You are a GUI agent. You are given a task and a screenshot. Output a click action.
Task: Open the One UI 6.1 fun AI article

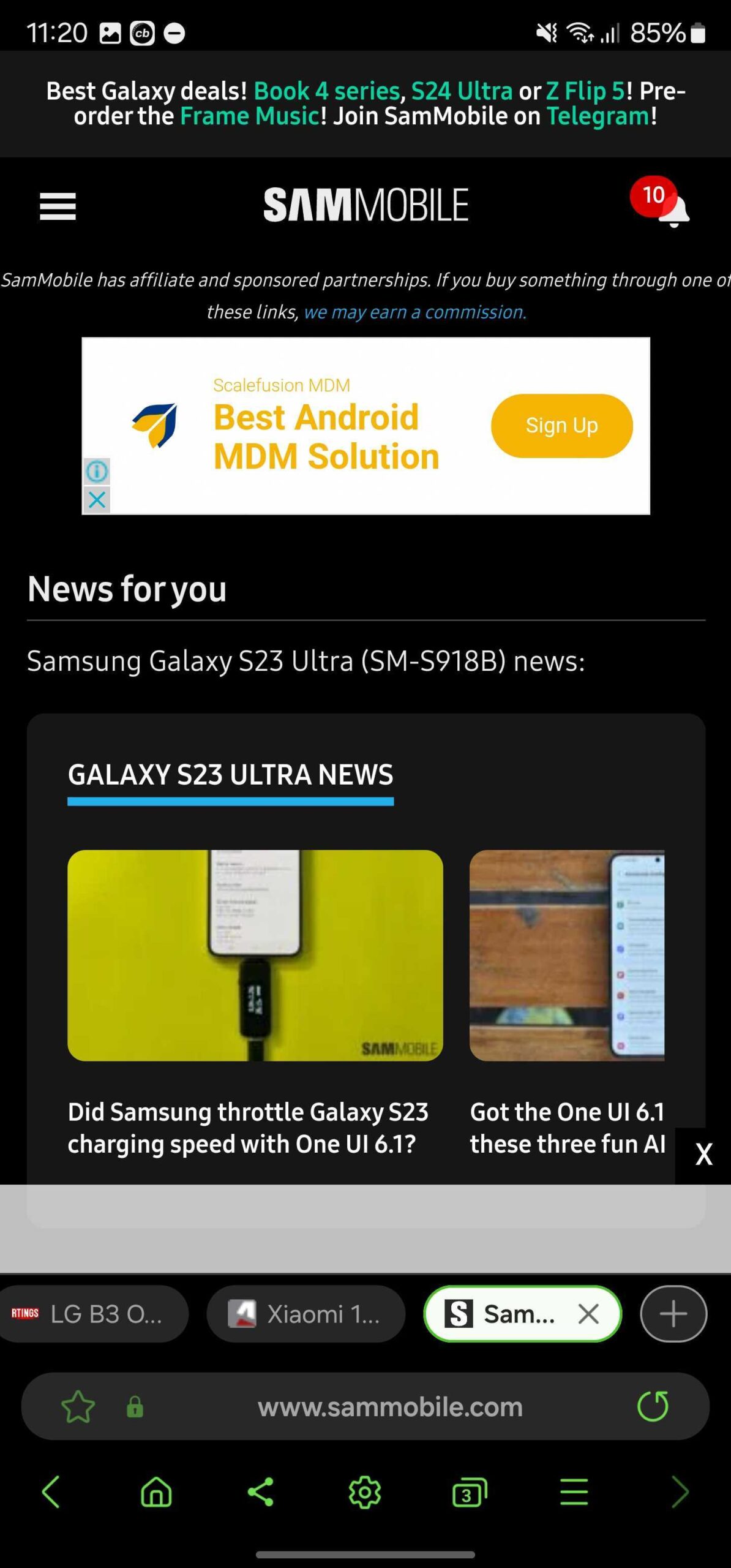coord(567,1128)
